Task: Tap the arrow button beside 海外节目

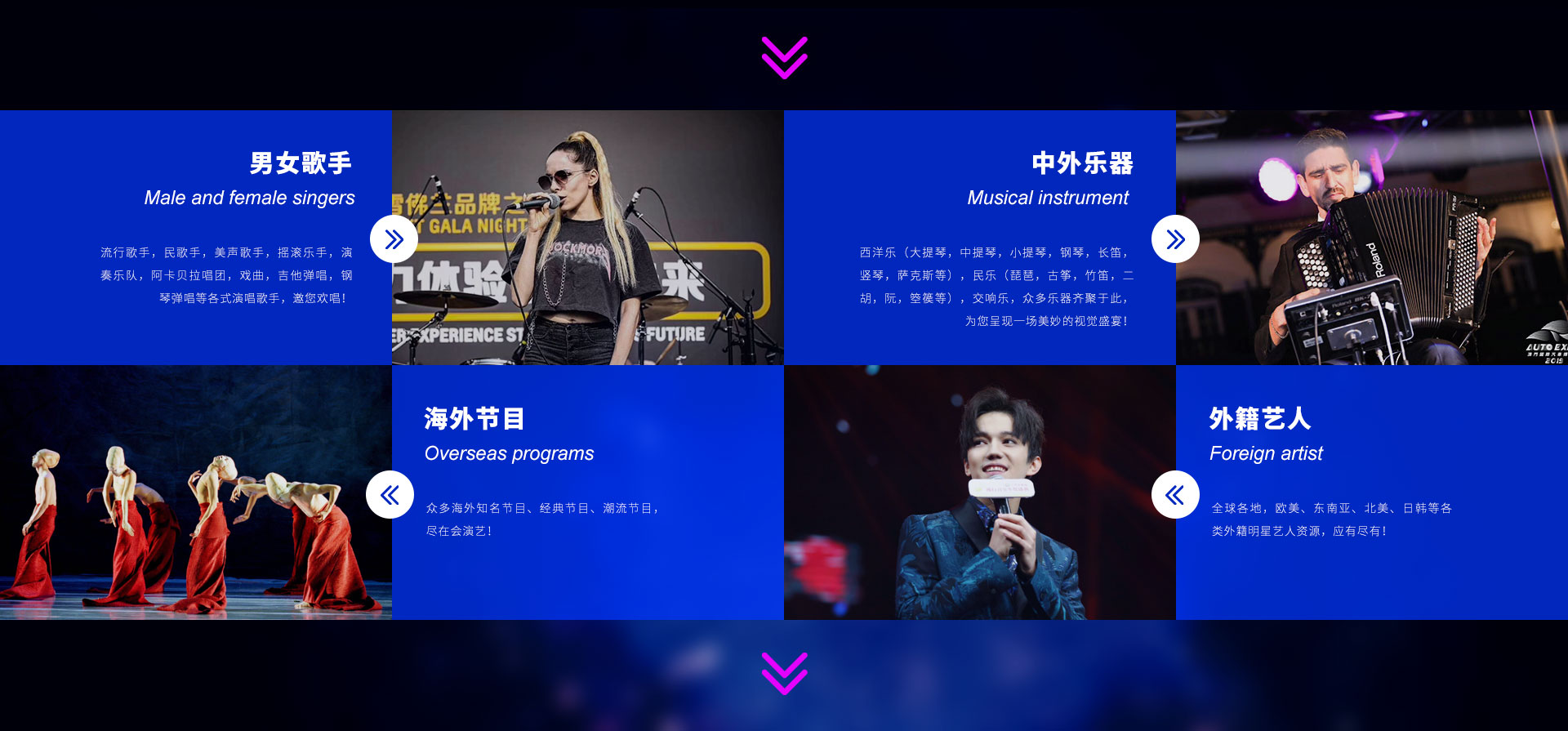Action: [x=390, y=495]
